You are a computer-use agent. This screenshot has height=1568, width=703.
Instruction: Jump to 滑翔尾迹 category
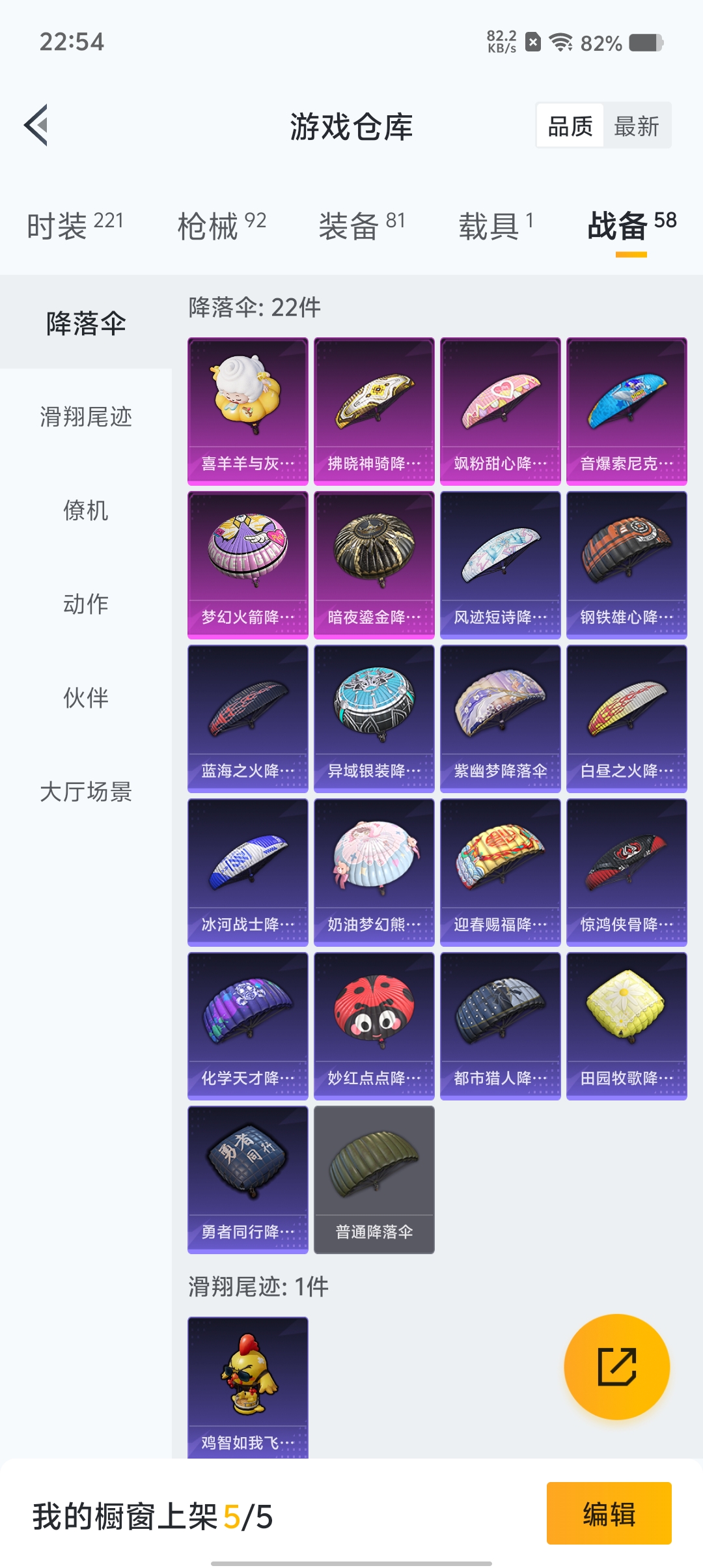point(86,417)
